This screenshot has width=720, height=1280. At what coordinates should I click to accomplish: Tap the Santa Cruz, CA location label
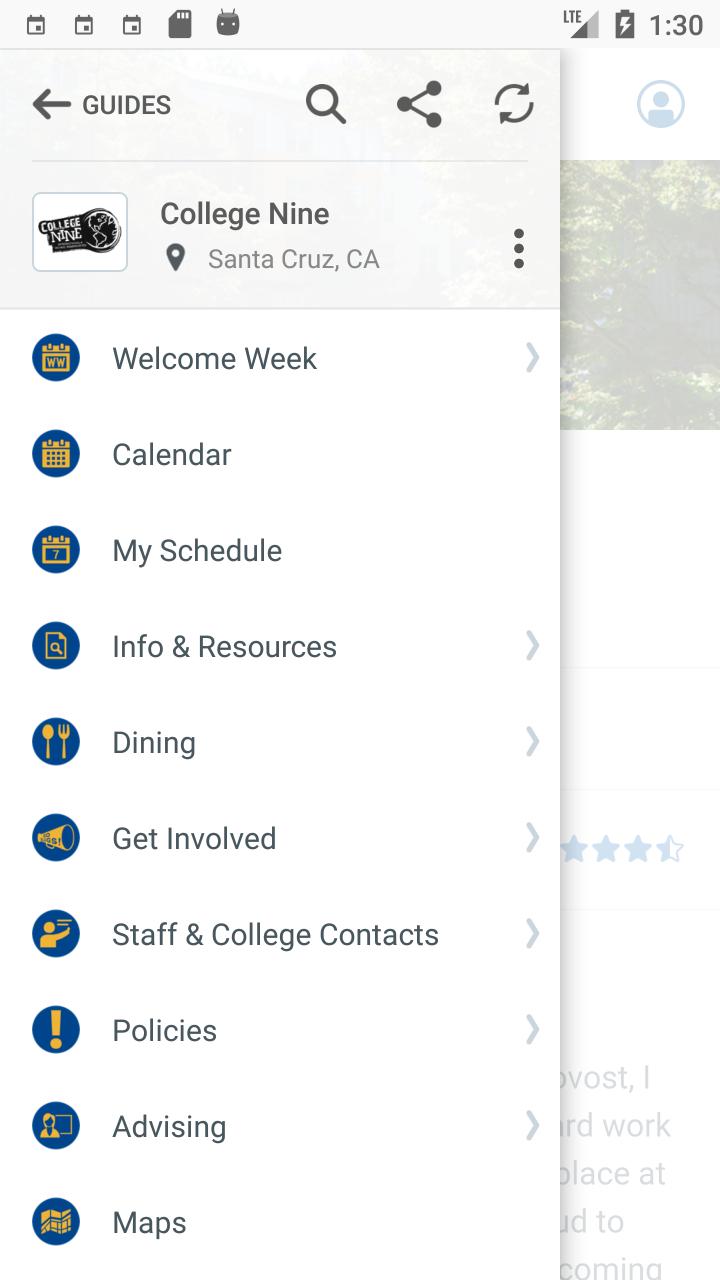tap(293, 259)
